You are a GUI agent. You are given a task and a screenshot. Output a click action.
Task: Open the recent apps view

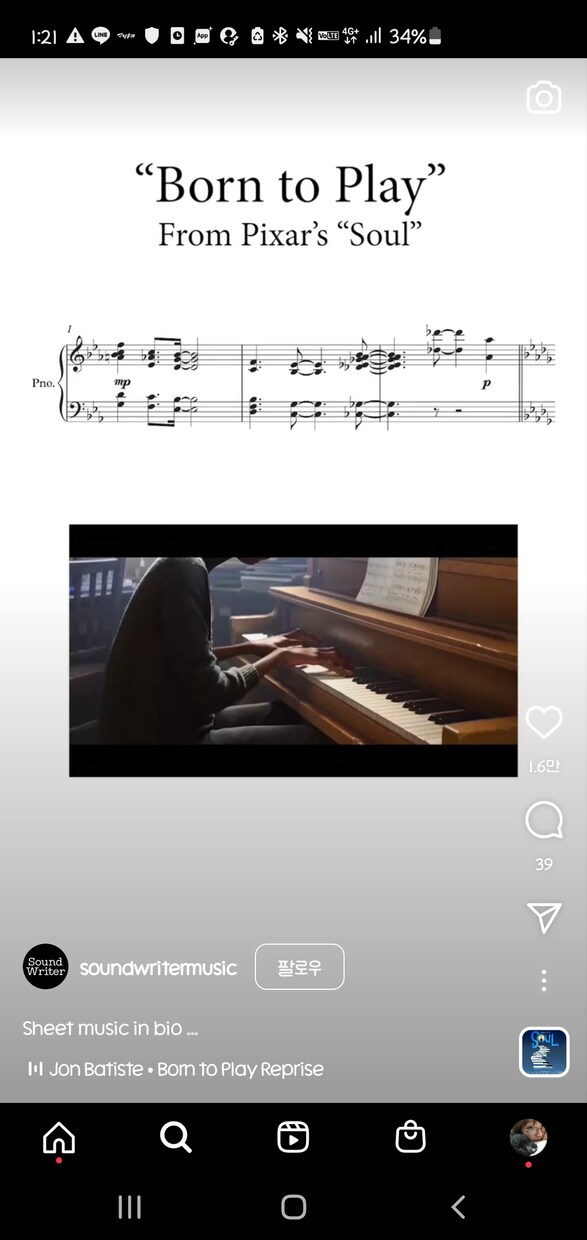[x=129, y=1207]
